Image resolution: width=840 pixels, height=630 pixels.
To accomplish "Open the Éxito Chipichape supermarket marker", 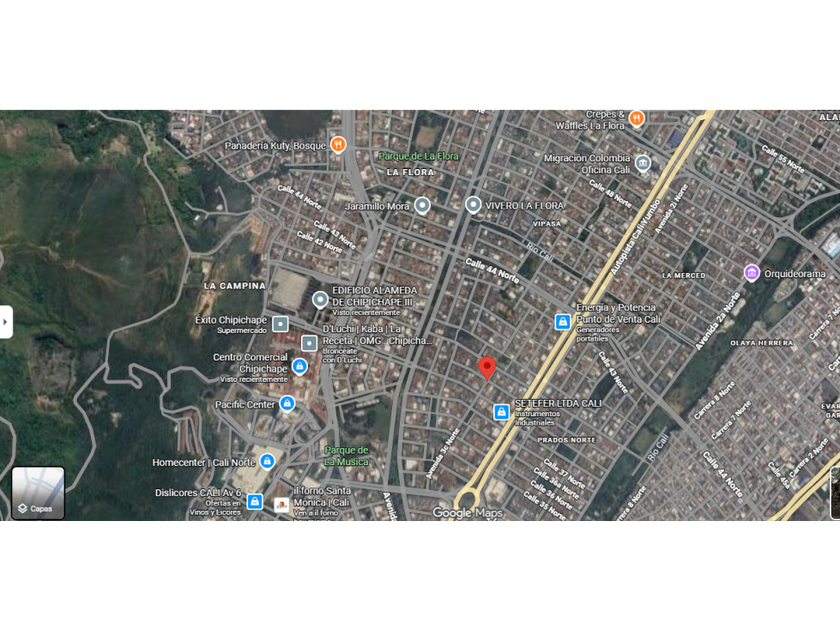I will pyautogui.click(x=280, y=324).
